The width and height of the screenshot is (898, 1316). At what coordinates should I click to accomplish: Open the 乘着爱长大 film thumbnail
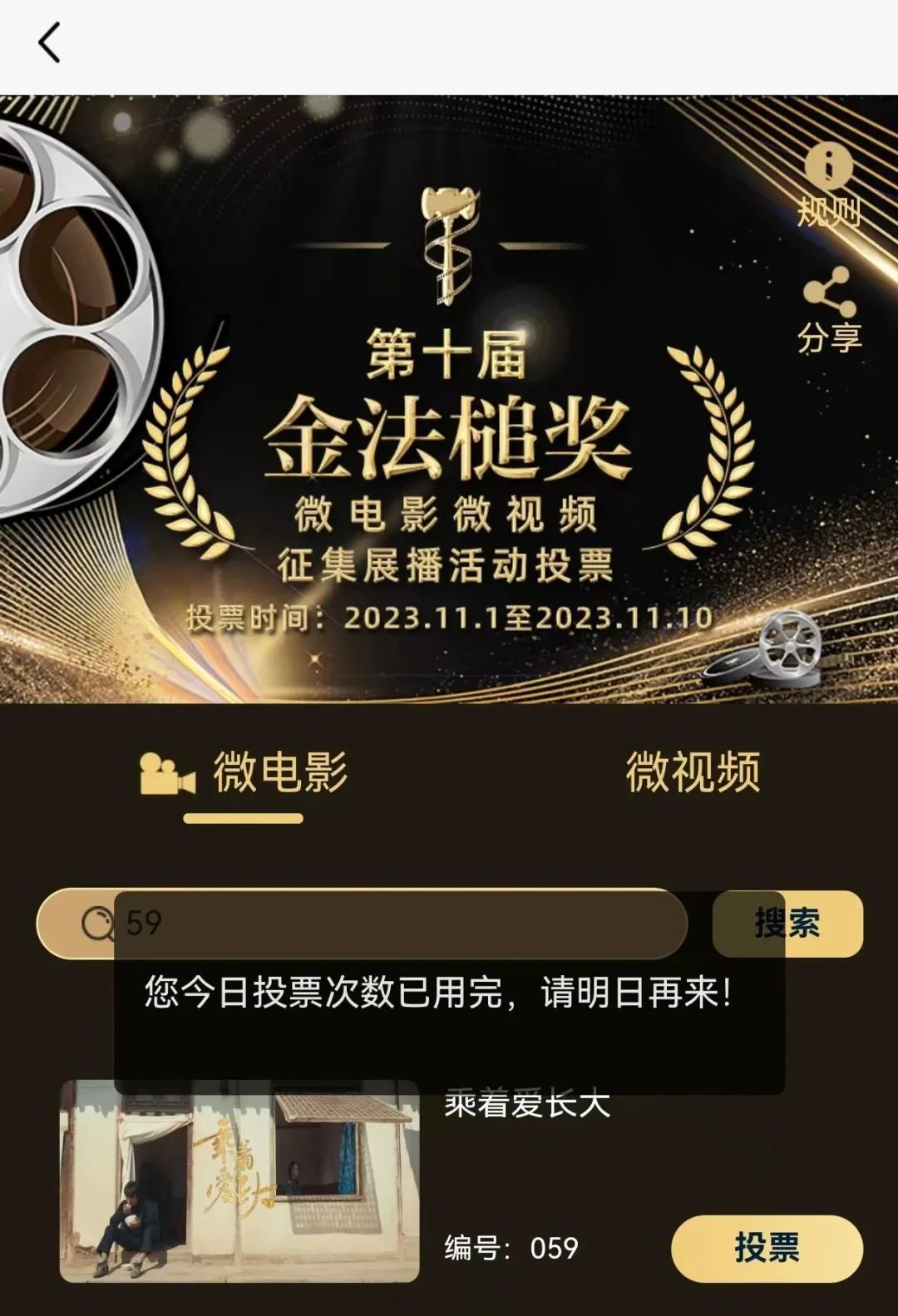click(x=239, y=1180)
